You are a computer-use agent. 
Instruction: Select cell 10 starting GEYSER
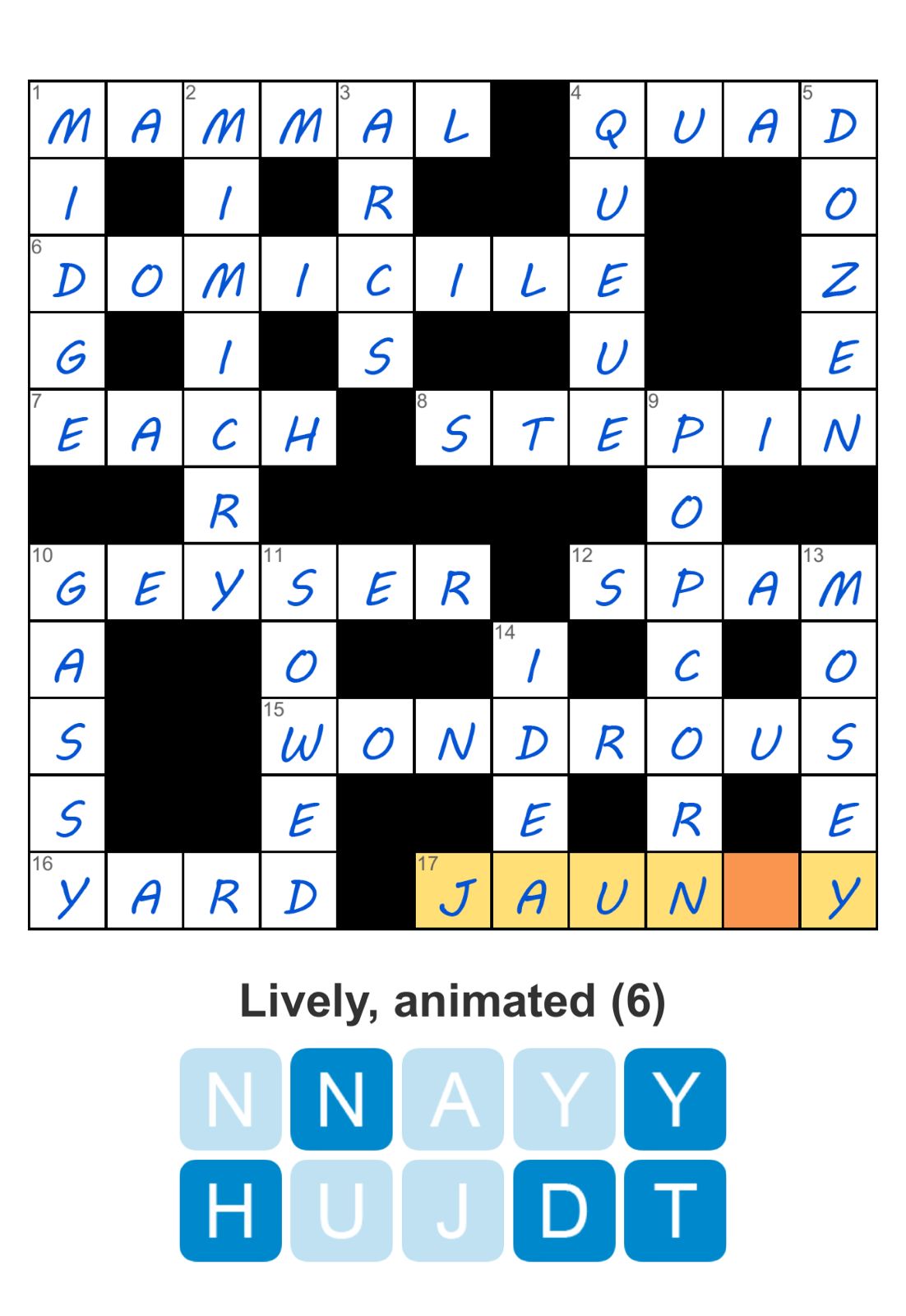[67, 583]
